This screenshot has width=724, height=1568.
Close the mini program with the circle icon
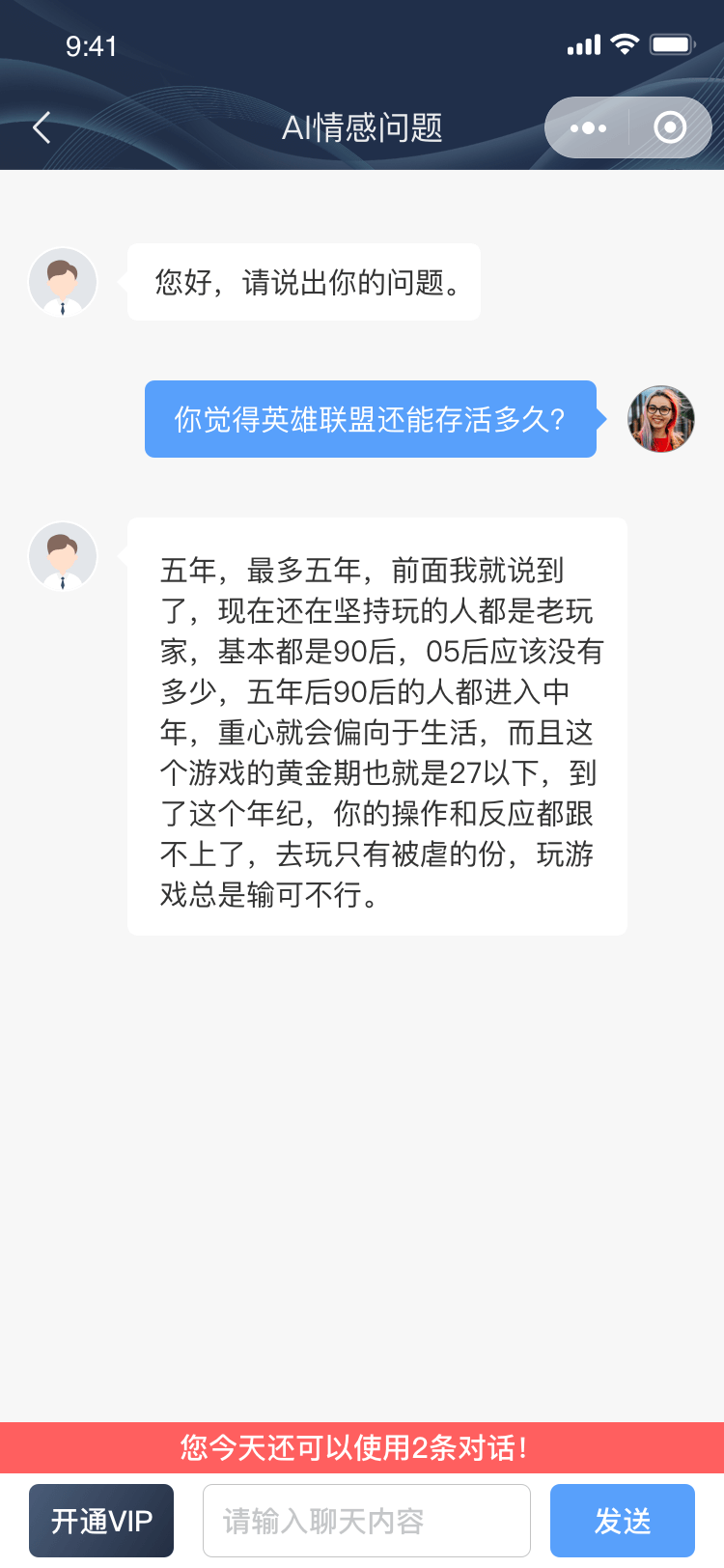pos(670,127)
